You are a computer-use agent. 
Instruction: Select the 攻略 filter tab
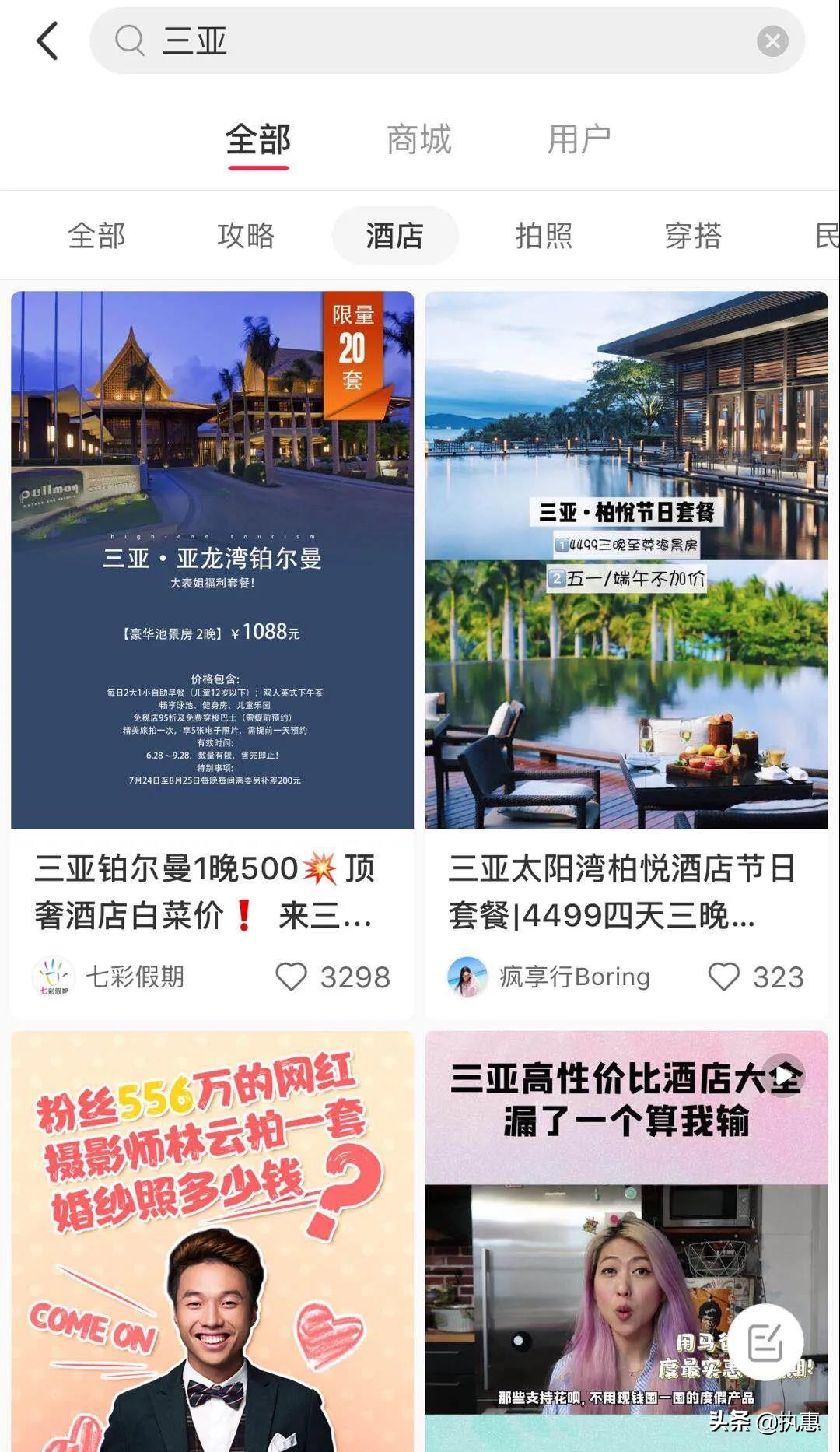pyautogui.click(x=245, y=235)
